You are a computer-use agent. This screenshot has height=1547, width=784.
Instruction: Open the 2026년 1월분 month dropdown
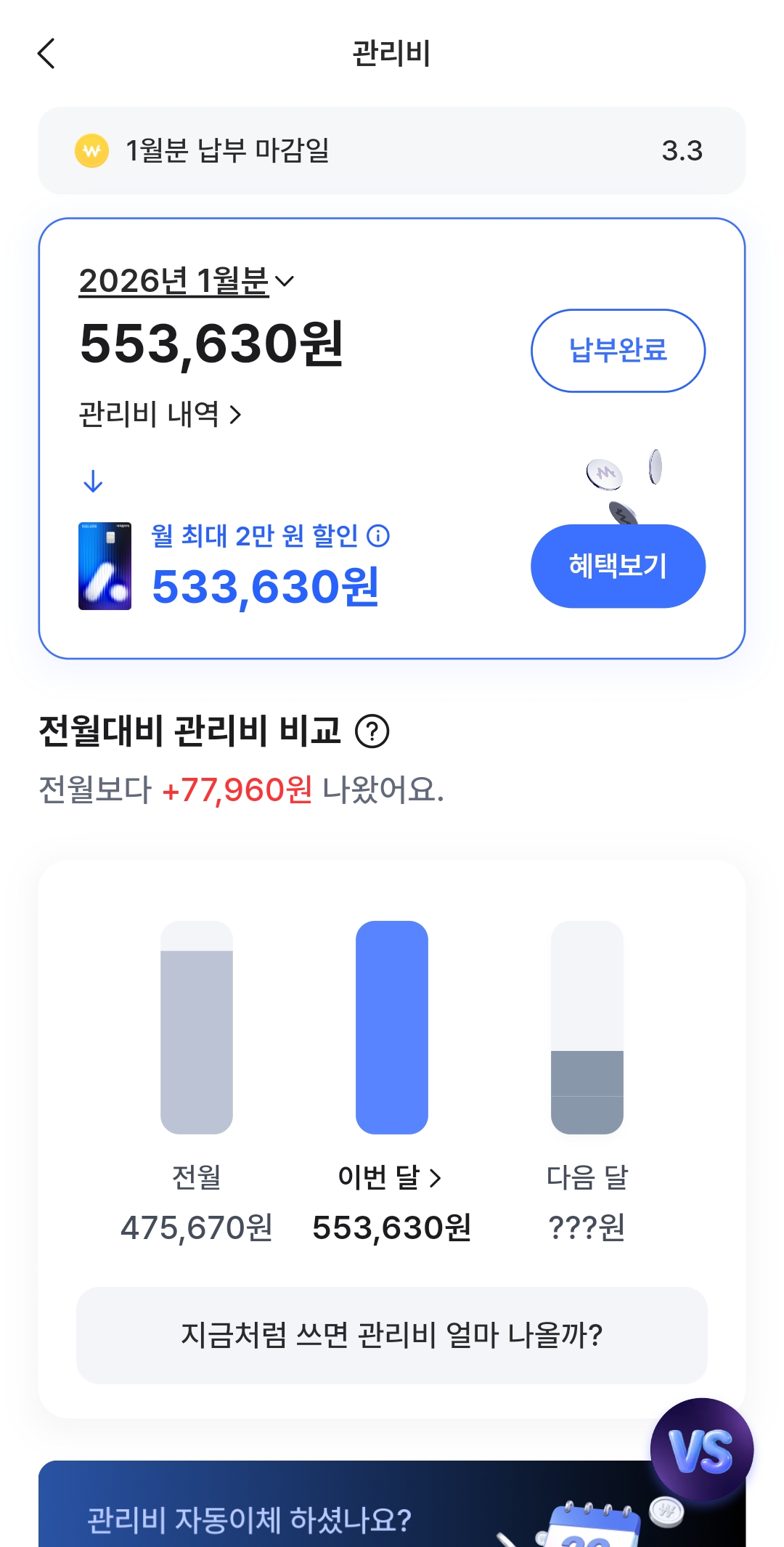coord(187,281)
